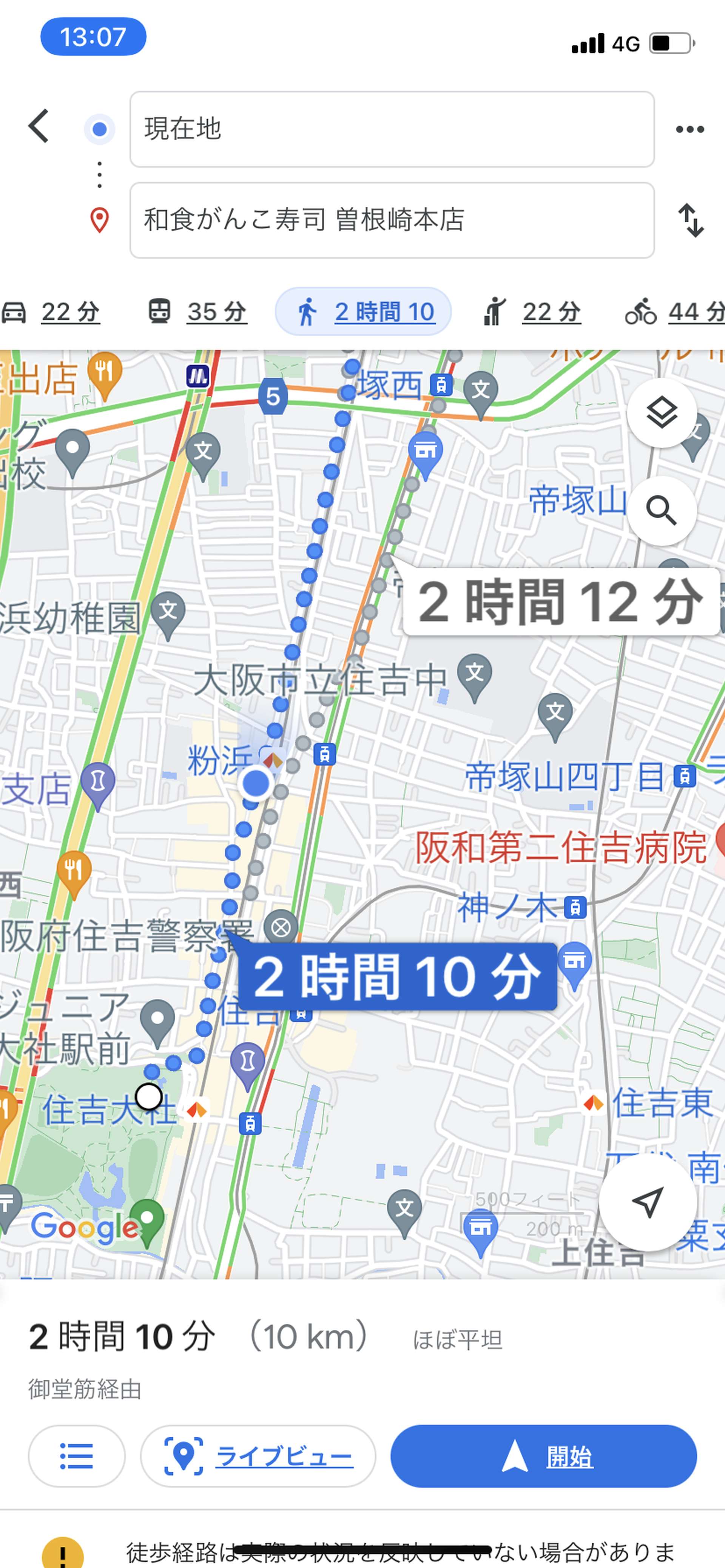Switch to transit mode 35 分

(197, 312)
